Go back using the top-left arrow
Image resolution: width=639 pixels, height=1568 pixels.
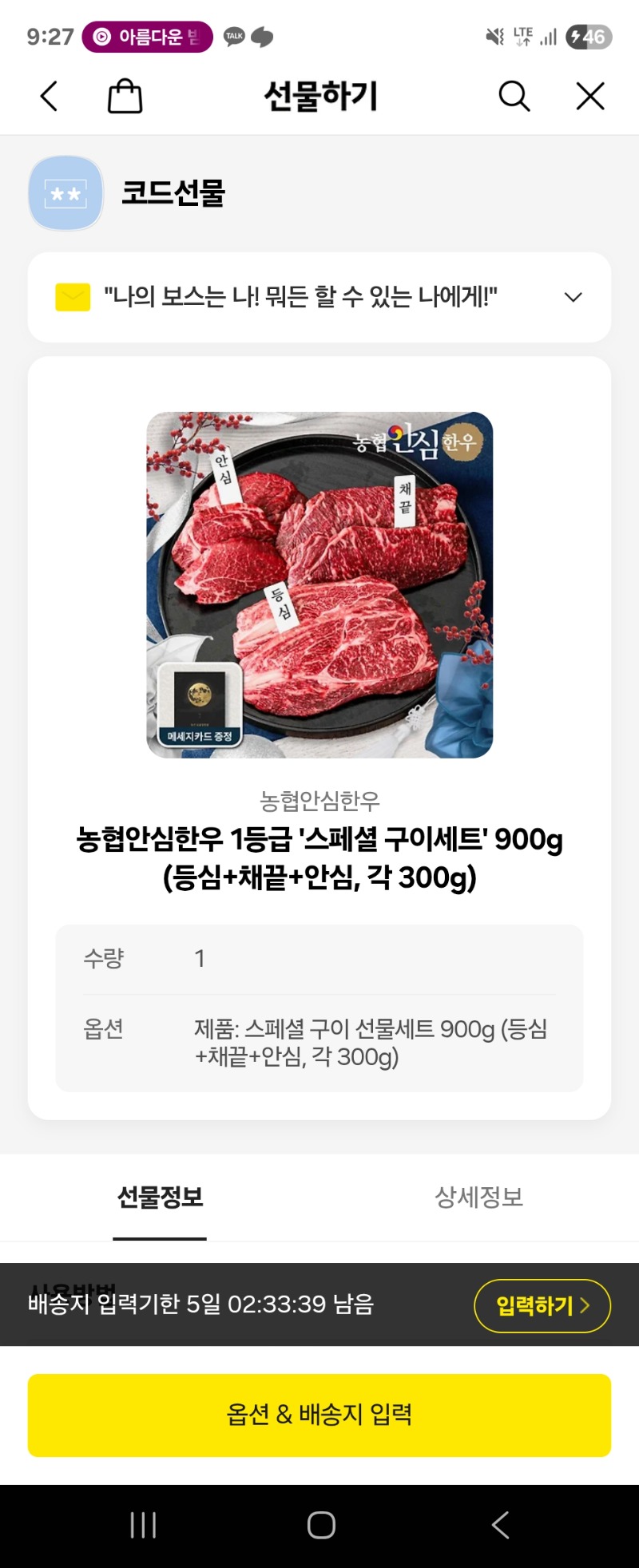point(50,97)
